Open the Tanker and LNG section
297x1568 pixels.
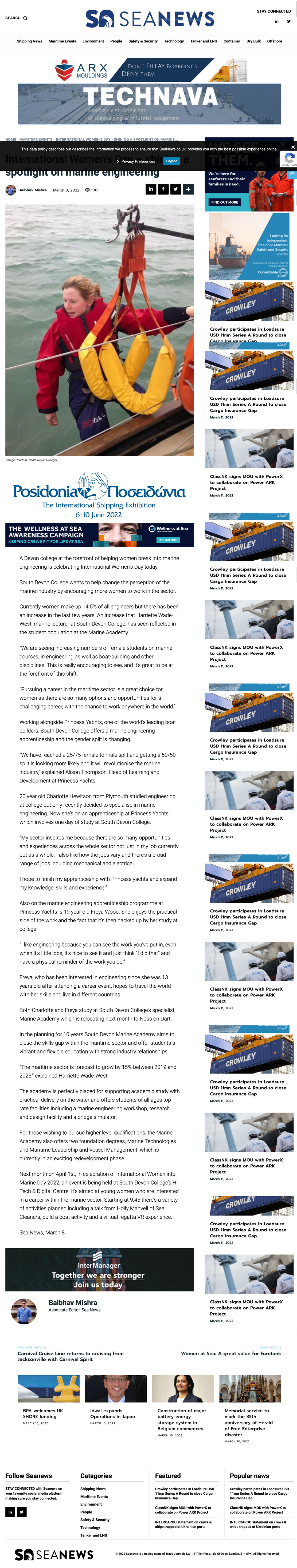click(204, 41)
